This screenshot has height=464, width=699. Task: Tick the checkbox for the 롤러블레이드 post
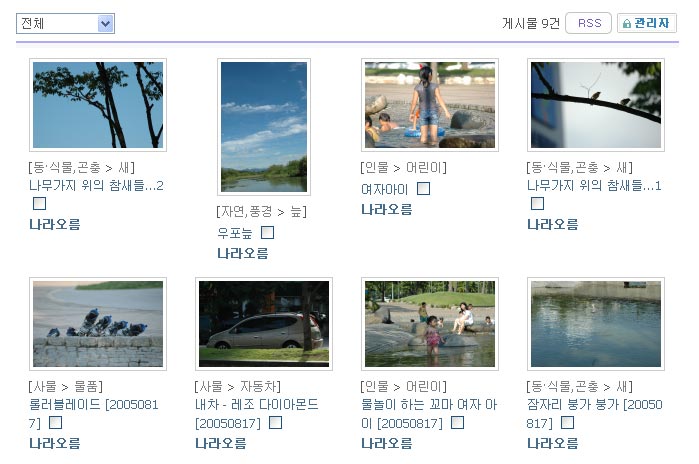coord(56,423)
